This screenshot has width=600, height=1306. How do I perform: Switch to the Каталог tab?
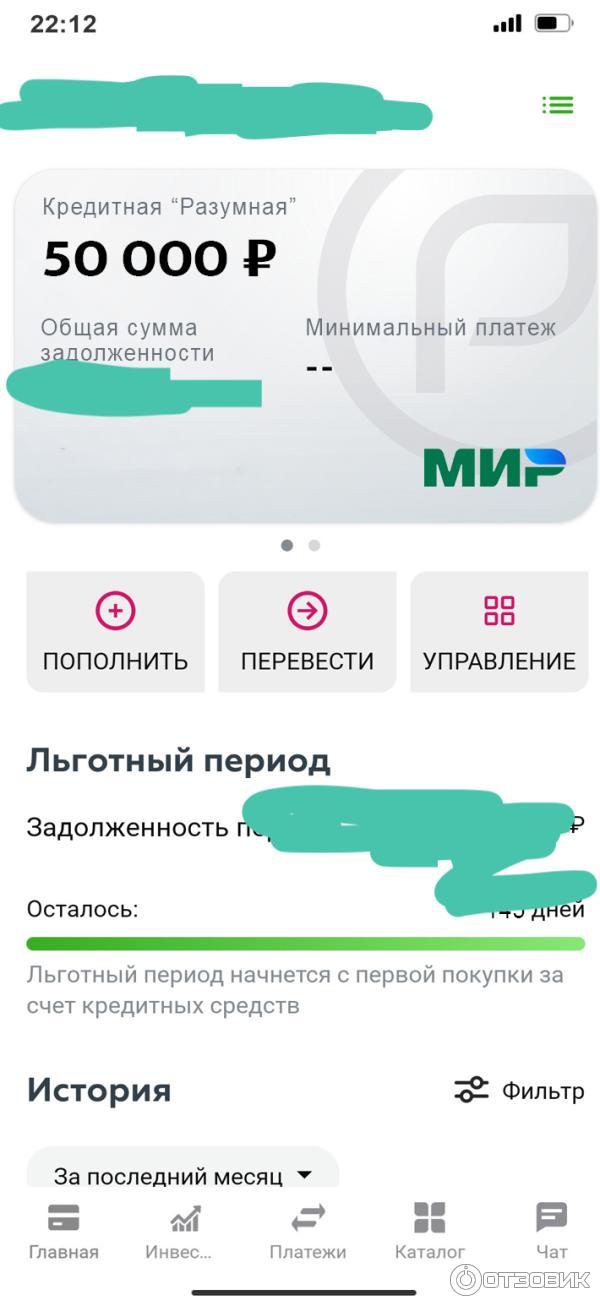[430, 1232]
